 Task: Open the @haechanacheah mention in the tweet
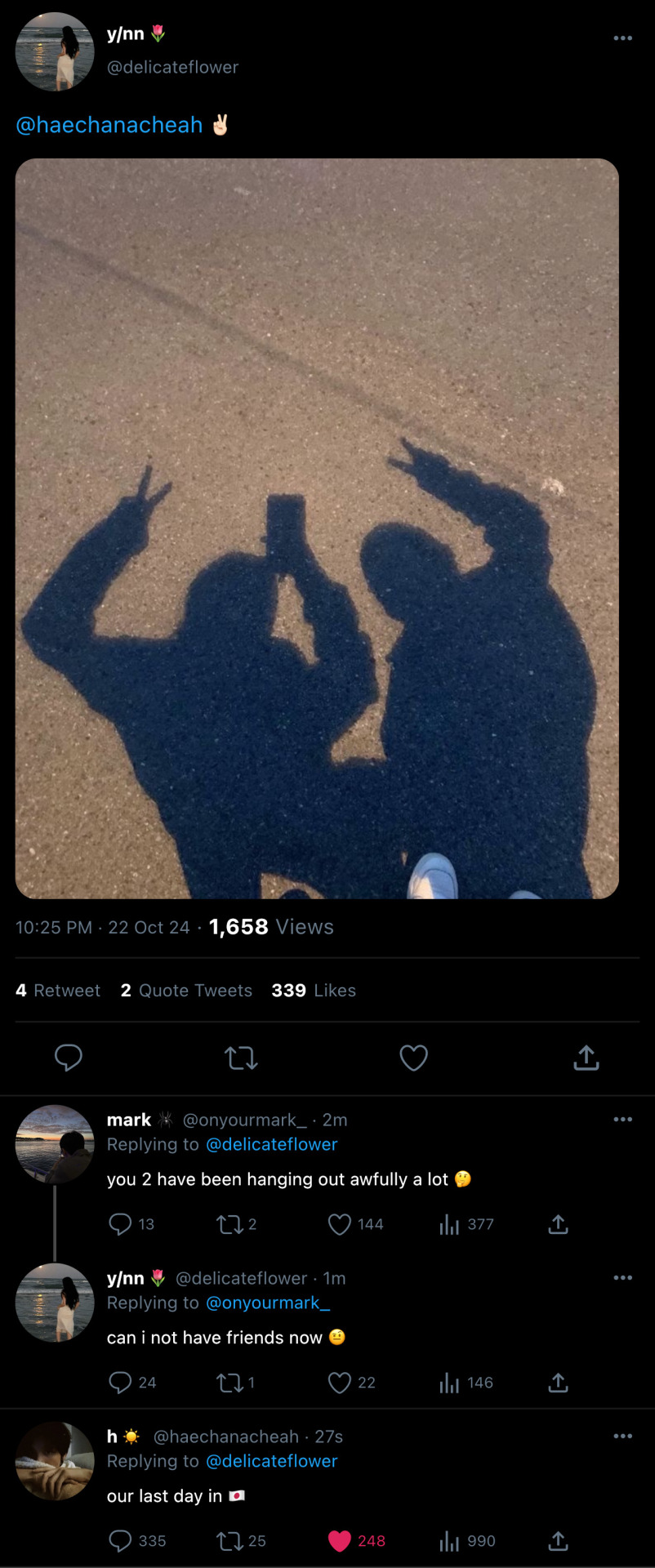pos(109,125)
